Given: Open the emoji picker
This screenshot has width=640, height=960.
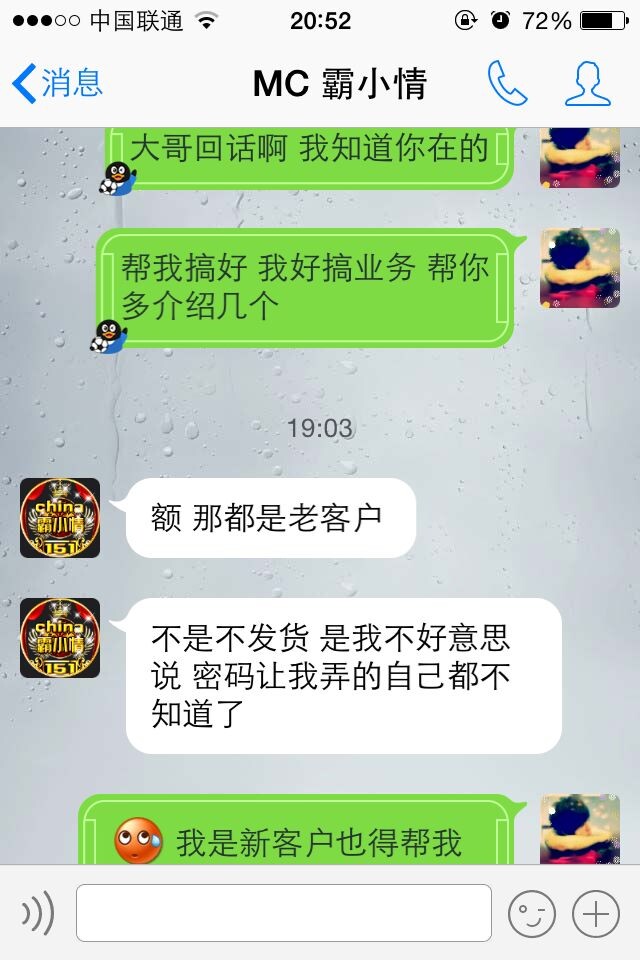Looking at the screenshot, I should point(532,912).
